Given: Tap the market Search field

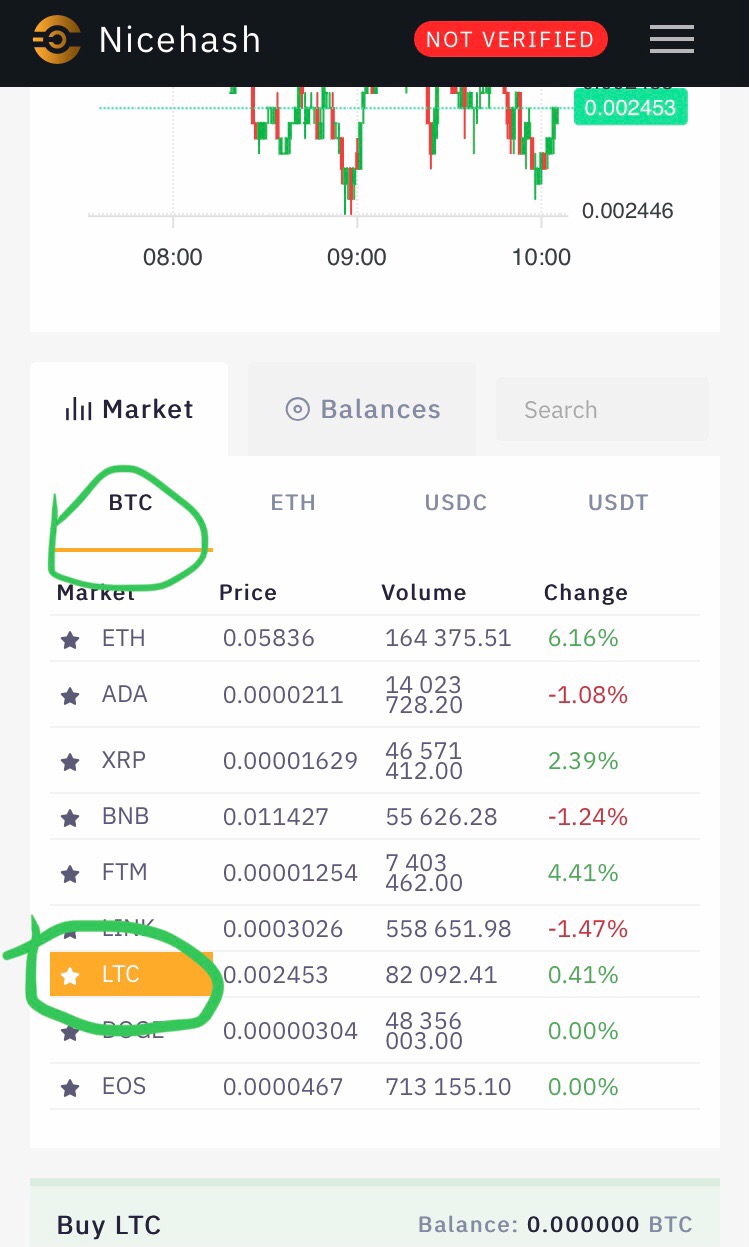Looking at the screenshot, I should pyautogui.click(x=602, y=410).
